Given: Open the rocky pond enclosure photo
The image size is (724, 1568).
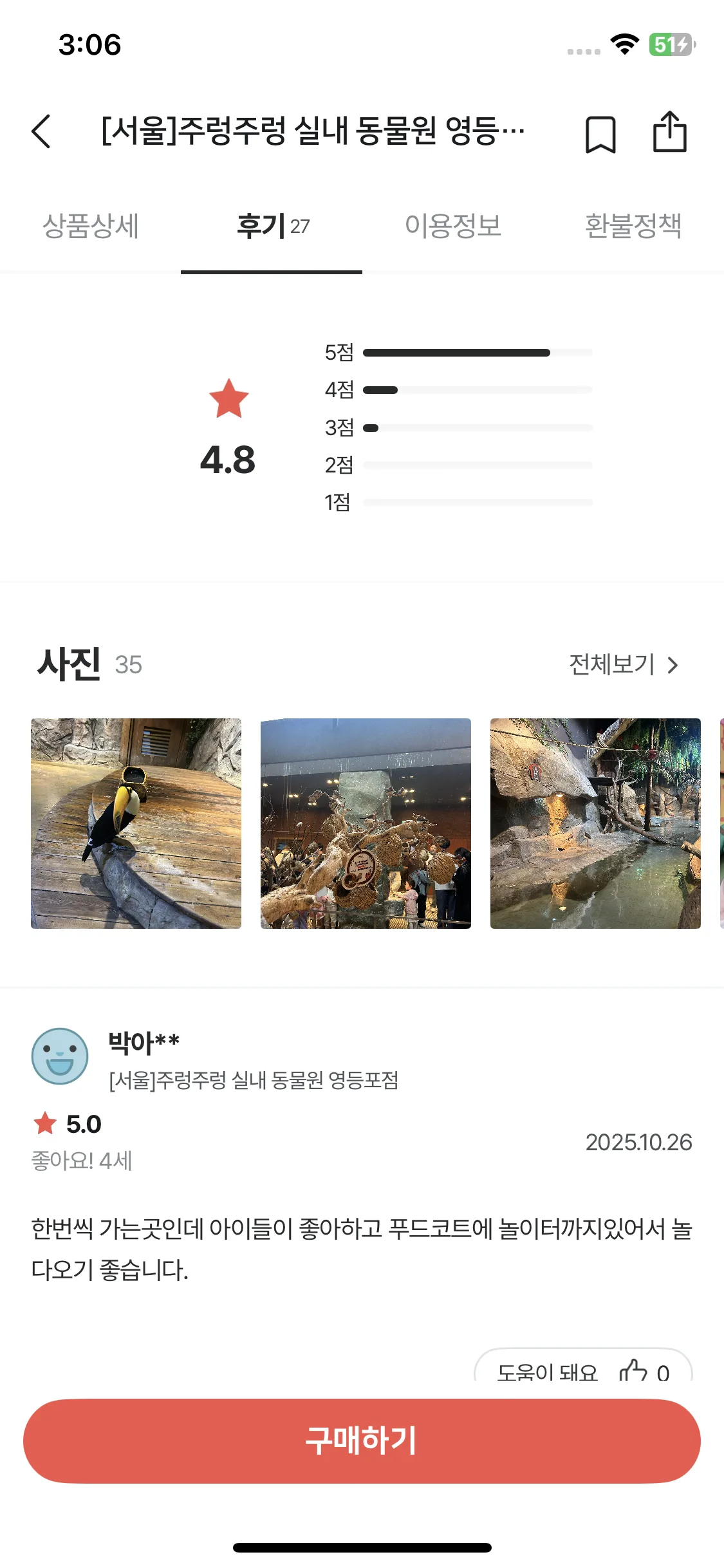Looking at the screenshot, I should pos(595,823).
